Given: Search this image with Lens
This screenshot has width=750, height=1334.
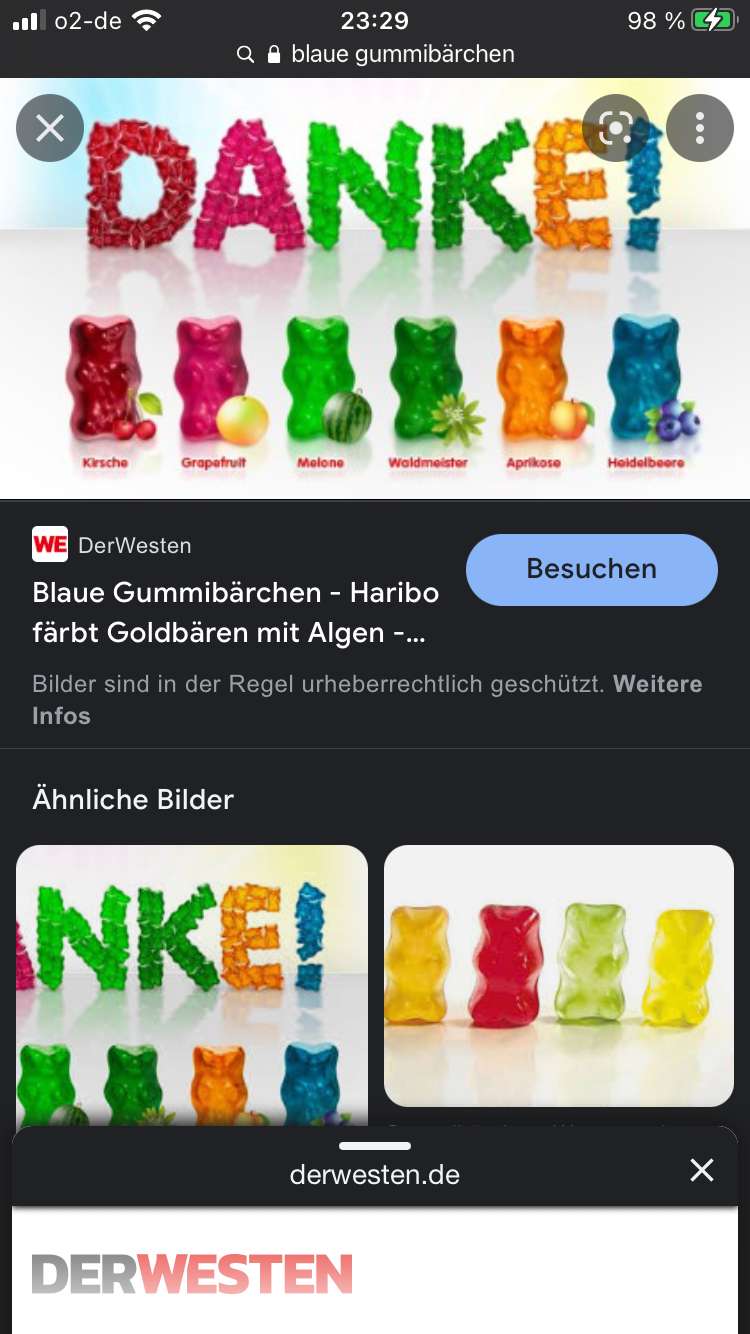Looking at the screenshot, I should (616, 128).
